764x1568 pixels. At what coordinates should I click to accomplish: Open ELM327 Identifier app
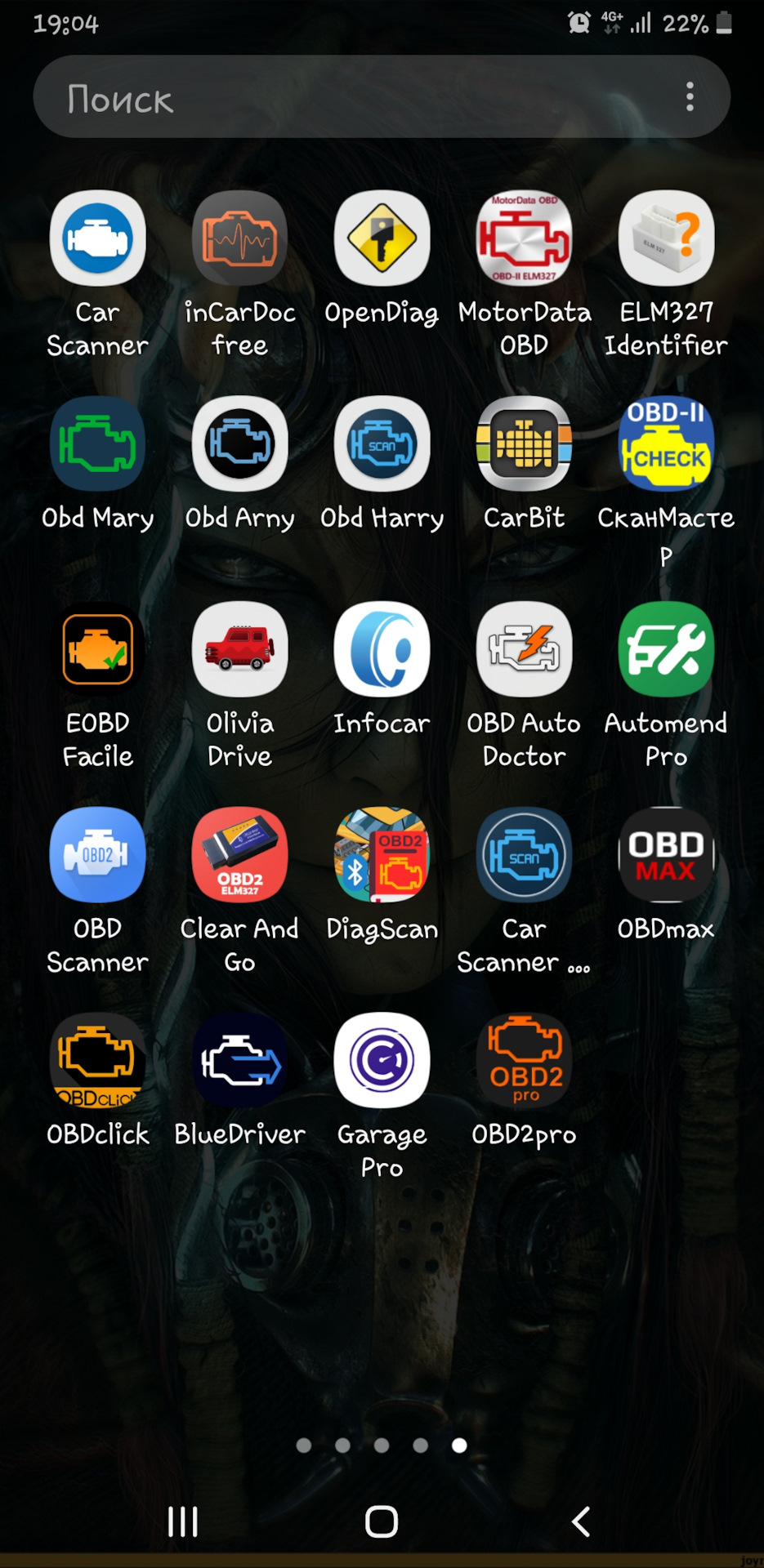pos(666,239)
